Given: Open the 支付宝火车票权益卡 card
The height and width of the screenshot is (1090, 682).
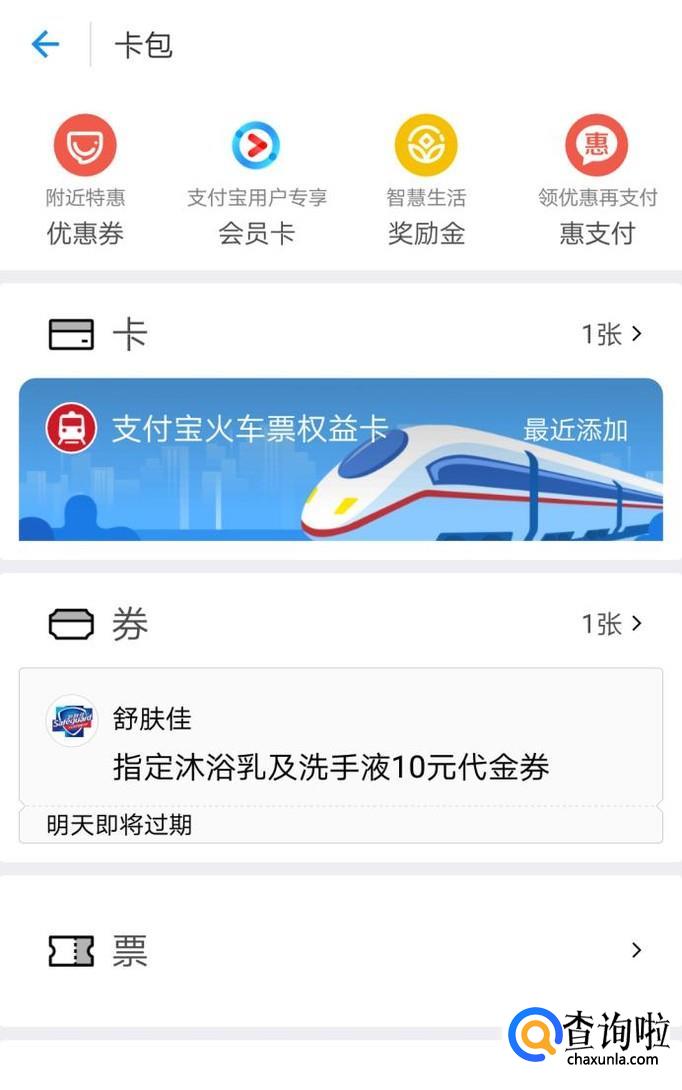Looking at the screenshot, I should tap(340, 459).
